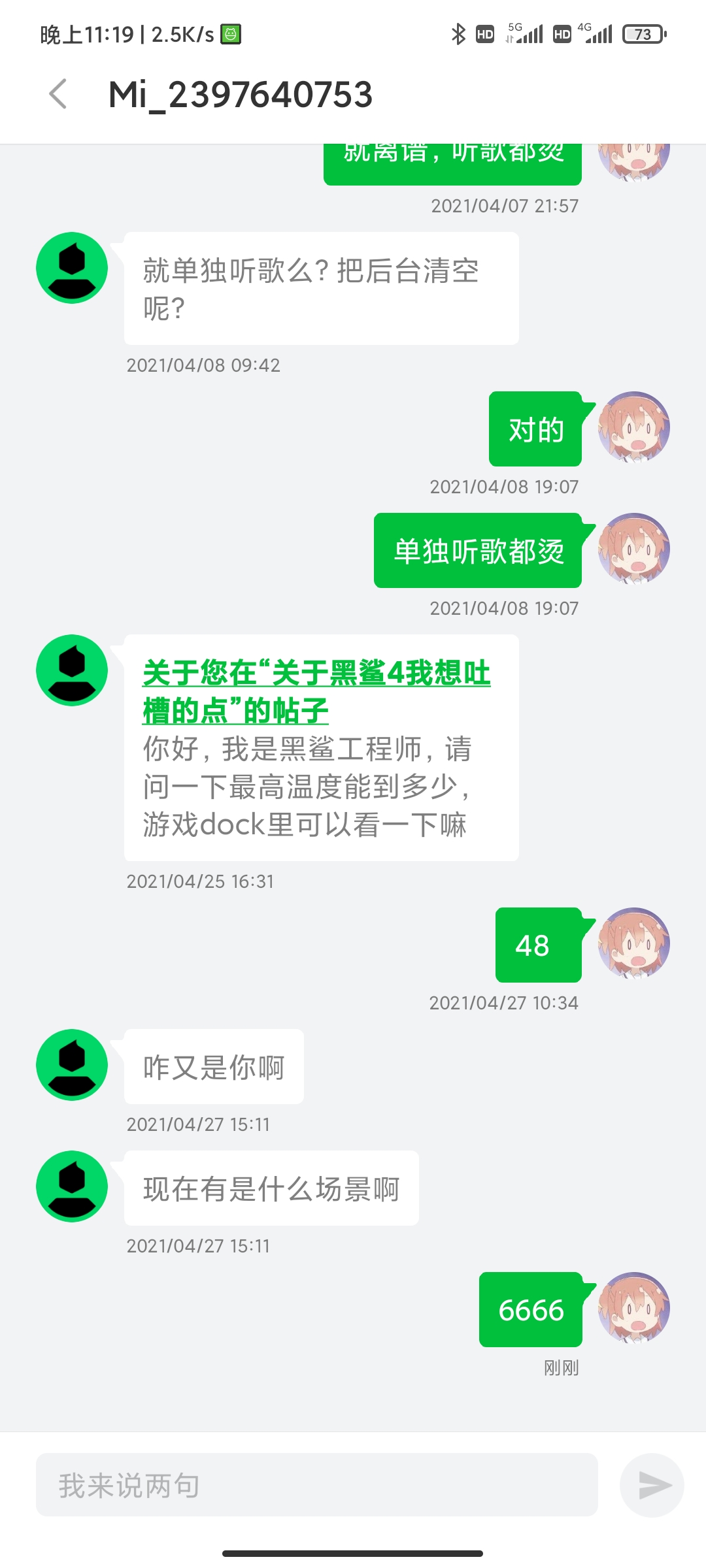This screenshot has width=706, height=1568.
Task: Open the linked post about 黑鲨4 complaints
Action: pos(316,692)
